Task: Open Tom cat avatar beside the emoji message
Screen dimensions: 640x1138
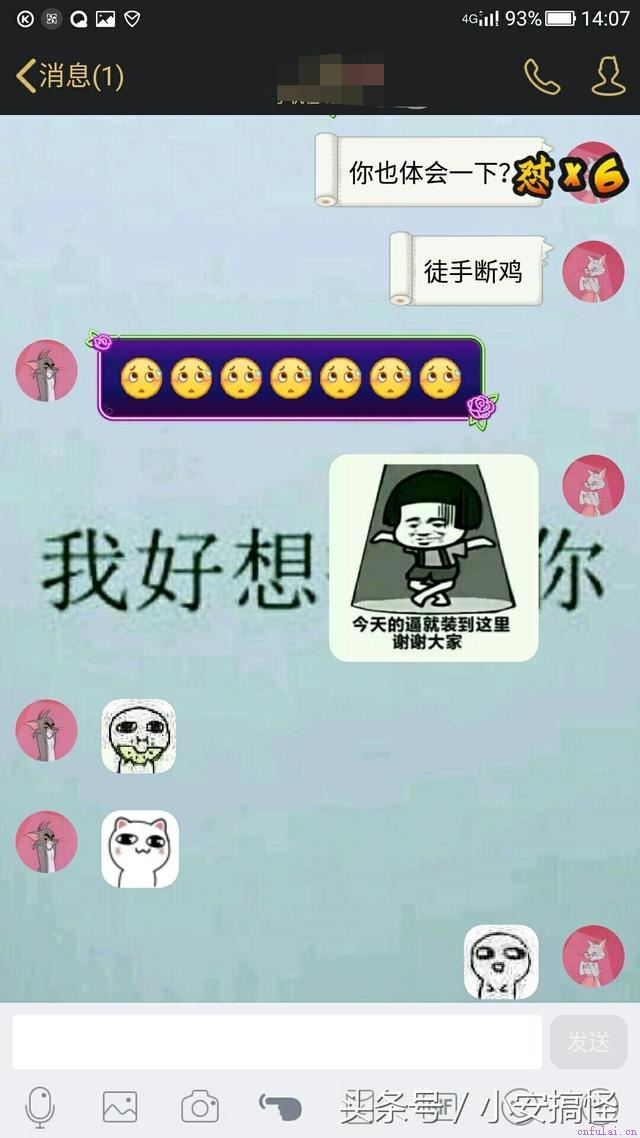Action: coord(46,371)
